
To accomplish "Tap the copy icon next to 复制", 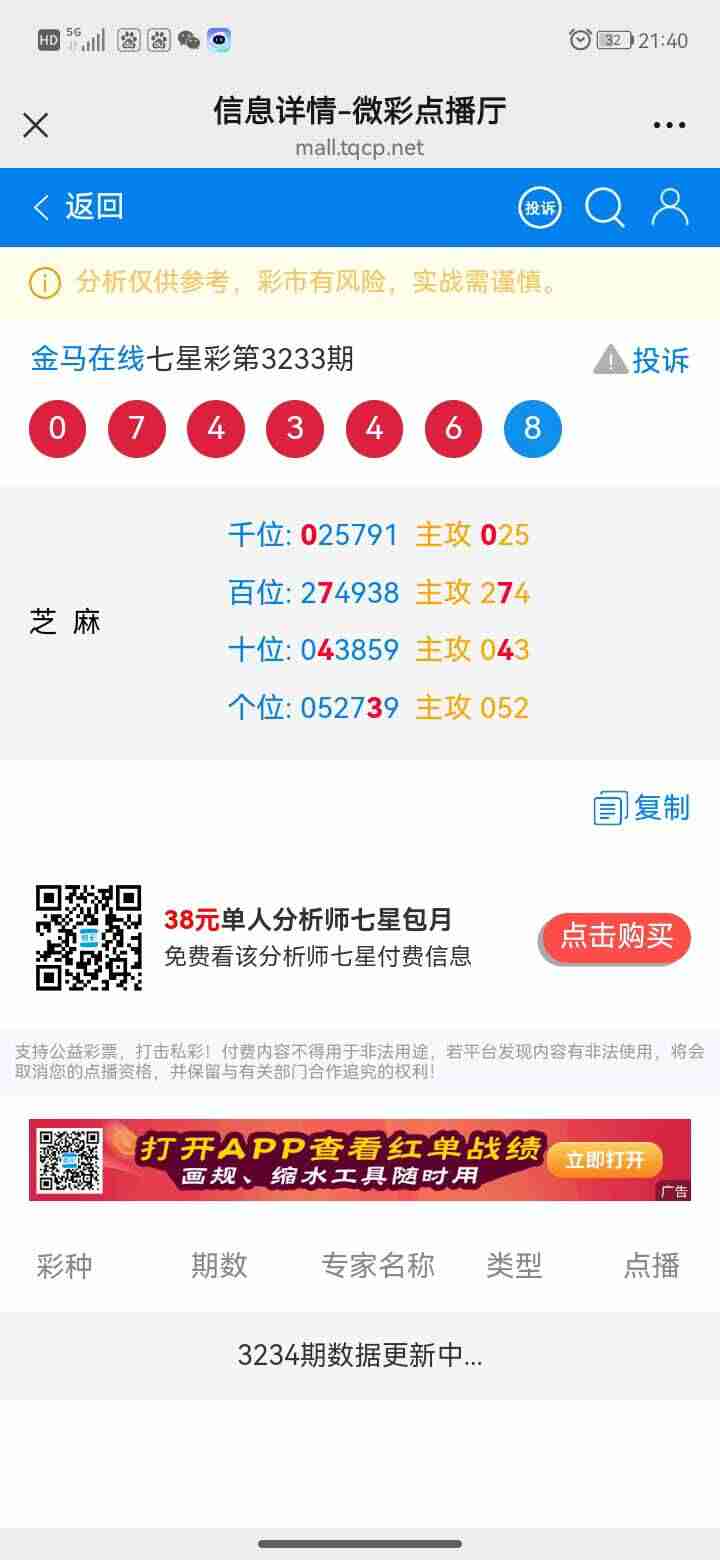I will pyautogui.click(x=610, y=810).
